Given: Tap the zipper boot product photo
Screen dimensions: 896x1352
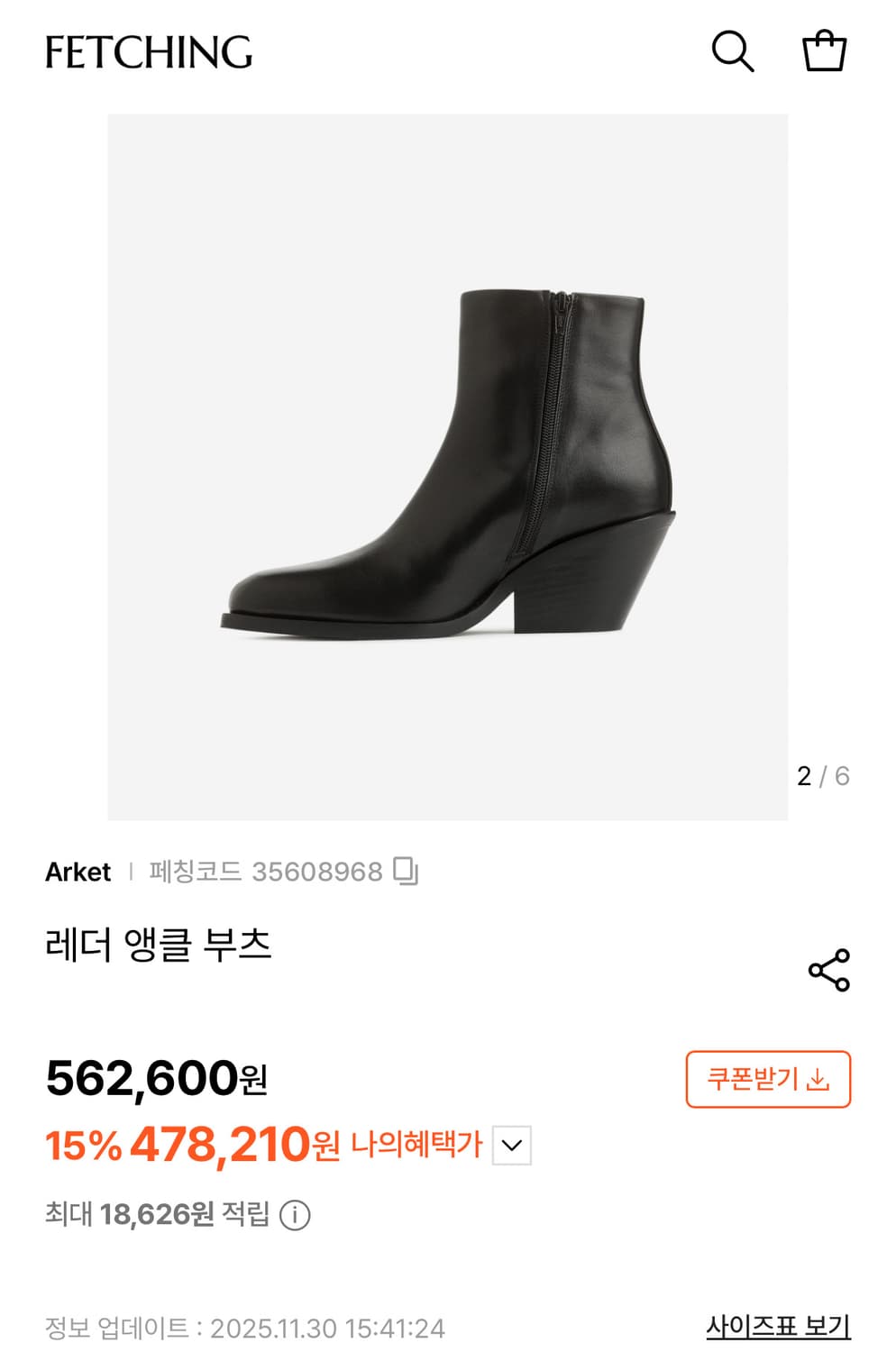Looking at the screenshot, I should point(447,460).
